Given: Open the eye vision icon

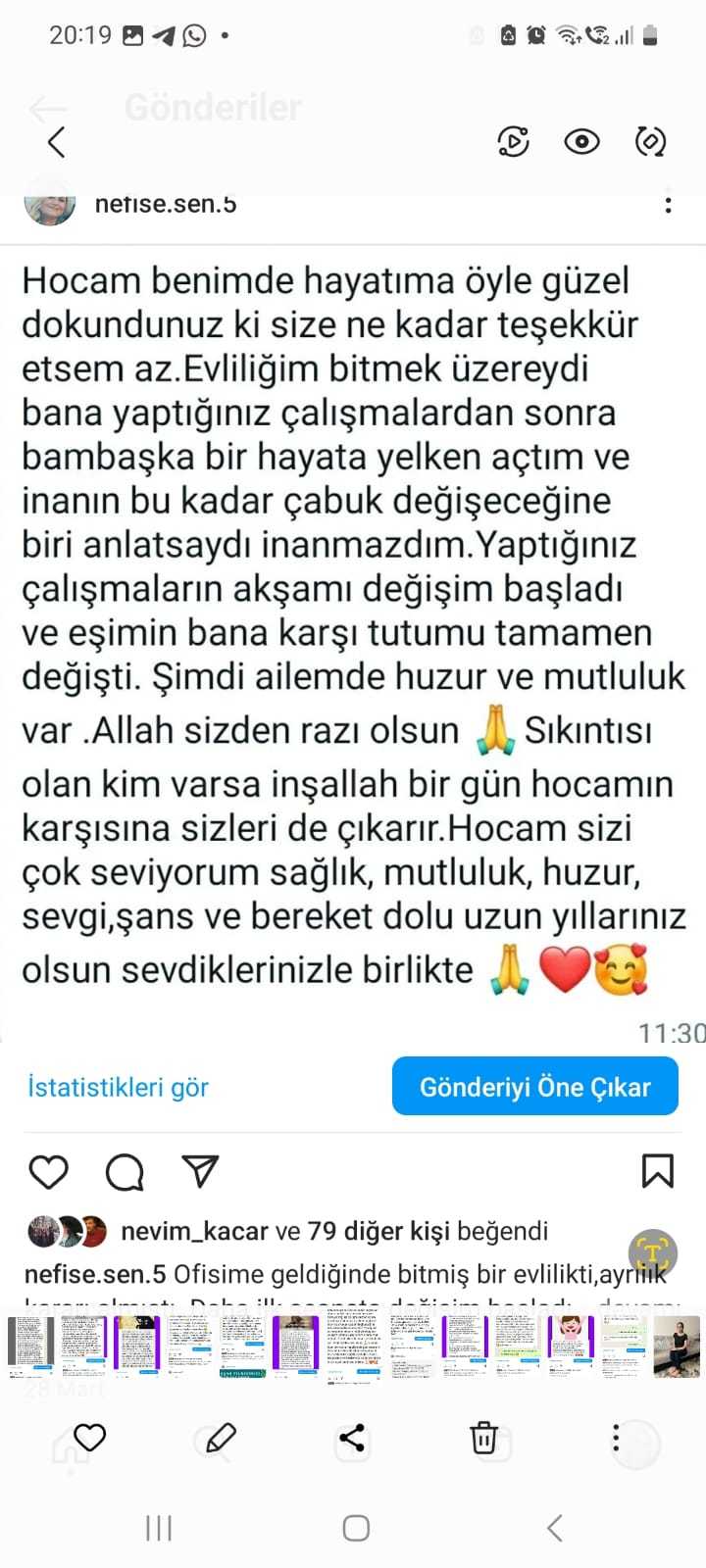Looking at the screenshot, I should click(x=581, y=143).
